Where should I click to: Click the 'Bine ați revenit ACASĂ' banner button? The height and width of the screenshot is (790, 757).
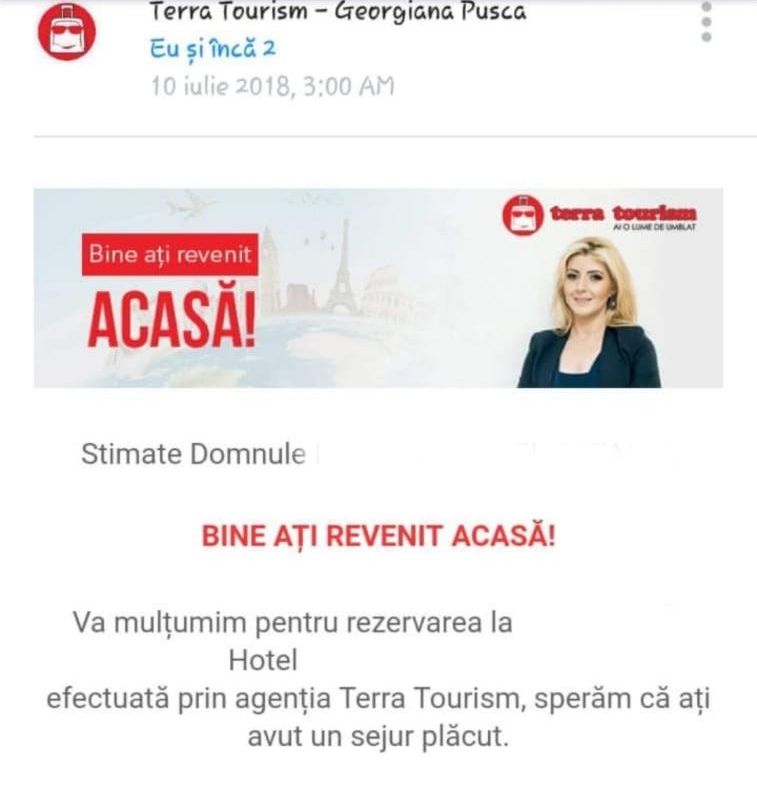point(170,253)
